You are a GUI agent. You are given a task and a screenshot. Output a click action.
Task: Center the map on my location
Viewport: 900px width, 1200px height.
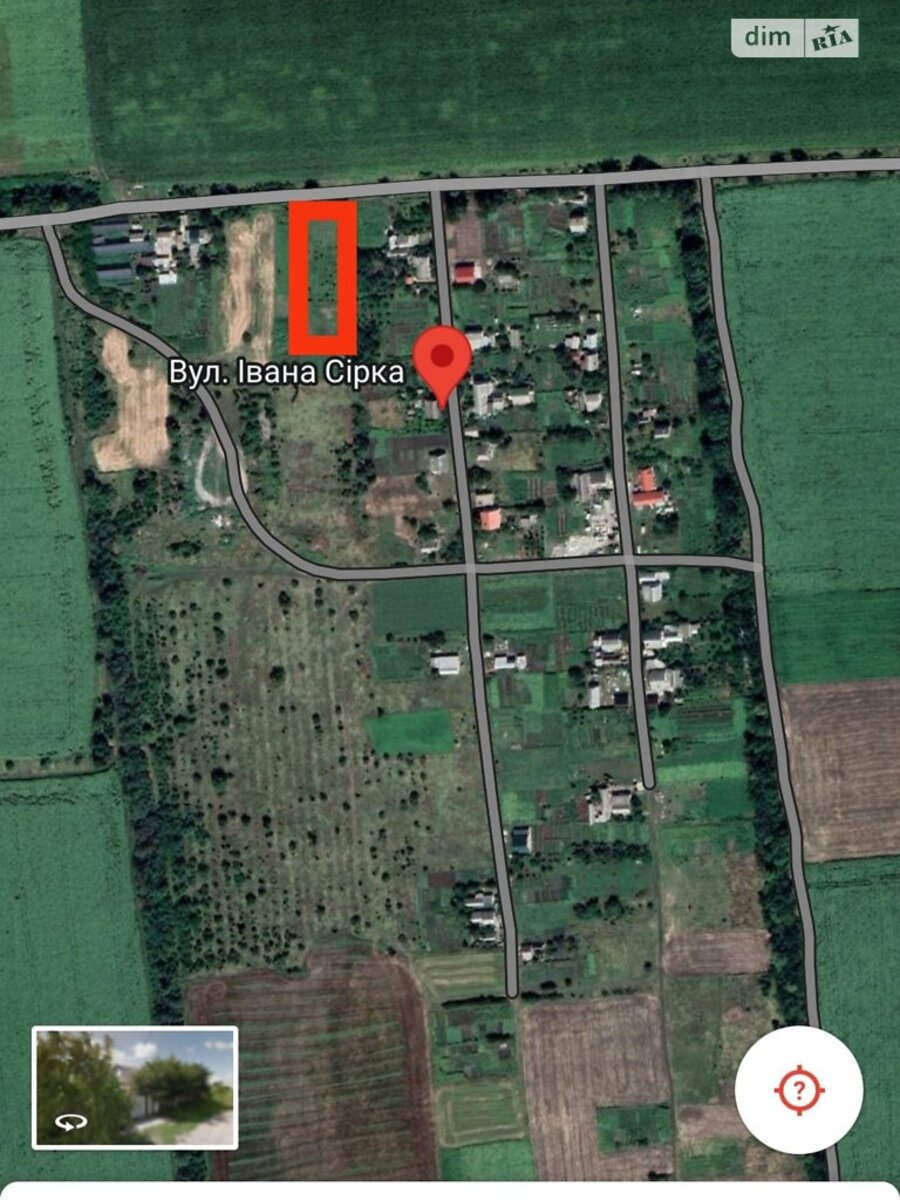[798, 1089]
